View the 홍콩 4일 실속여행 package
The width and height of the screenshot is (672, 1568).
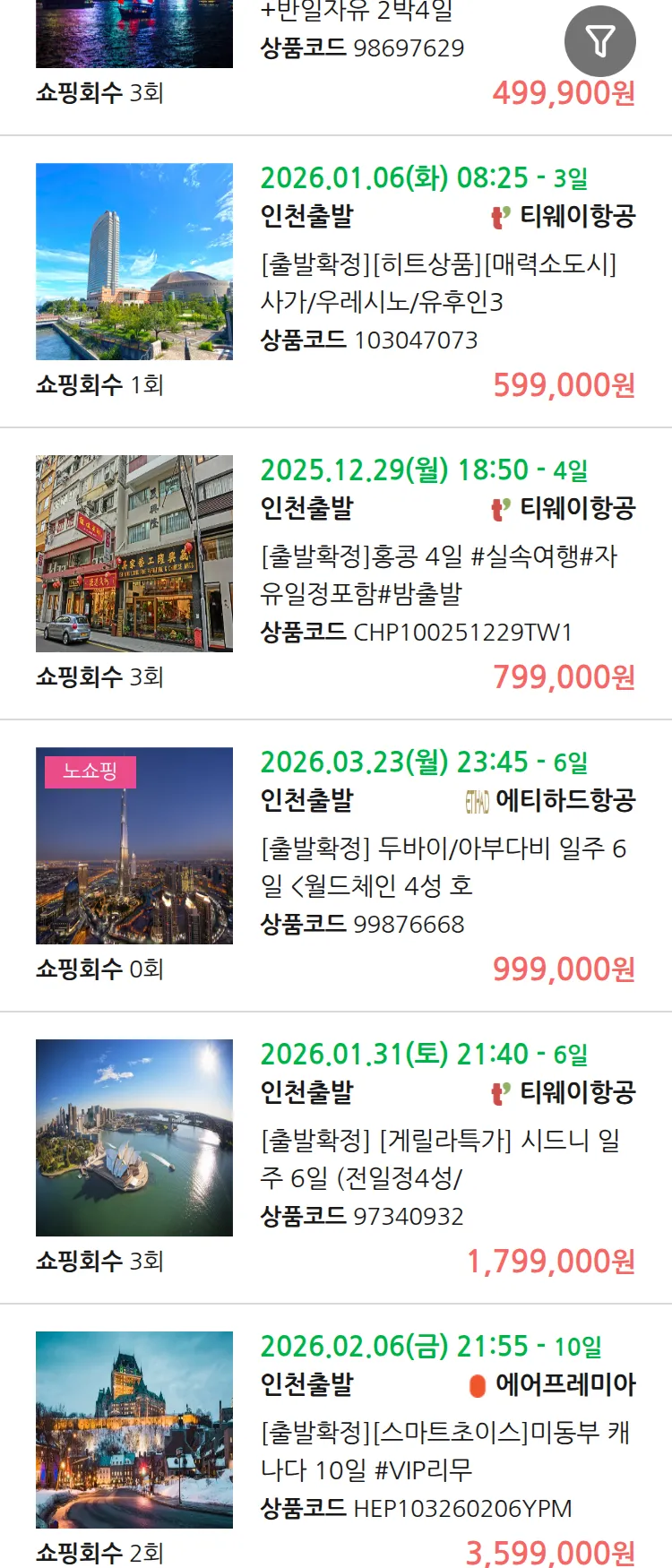[x=437, y=574]
